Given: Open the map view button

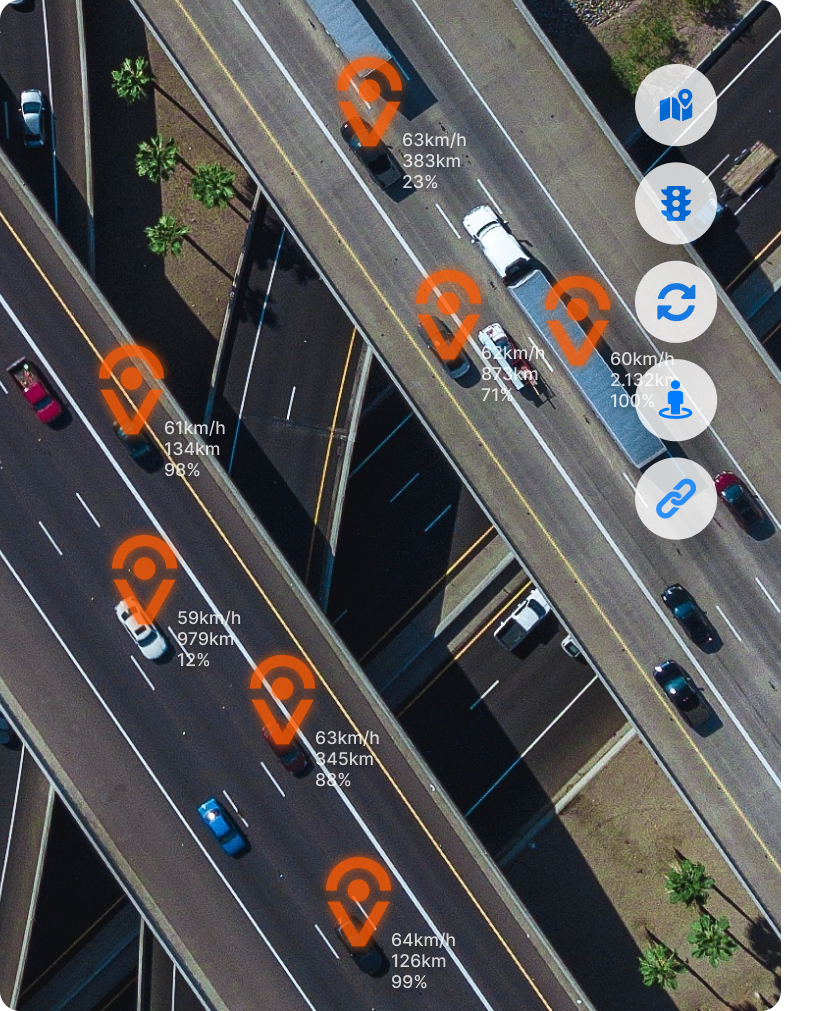Looking at the screenshot, I should [676, 105].
